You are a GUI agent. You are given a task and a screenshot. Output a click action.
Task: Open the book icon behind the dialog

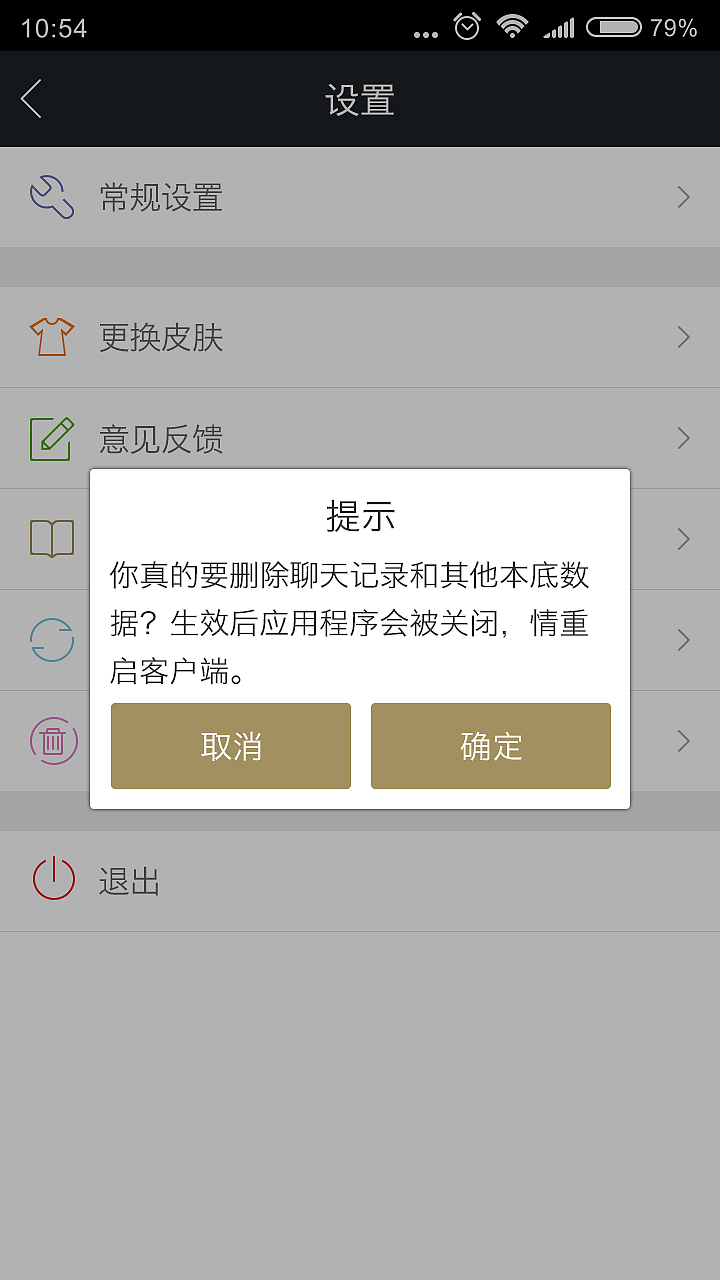pyautogui.click(x=54, y=538)
